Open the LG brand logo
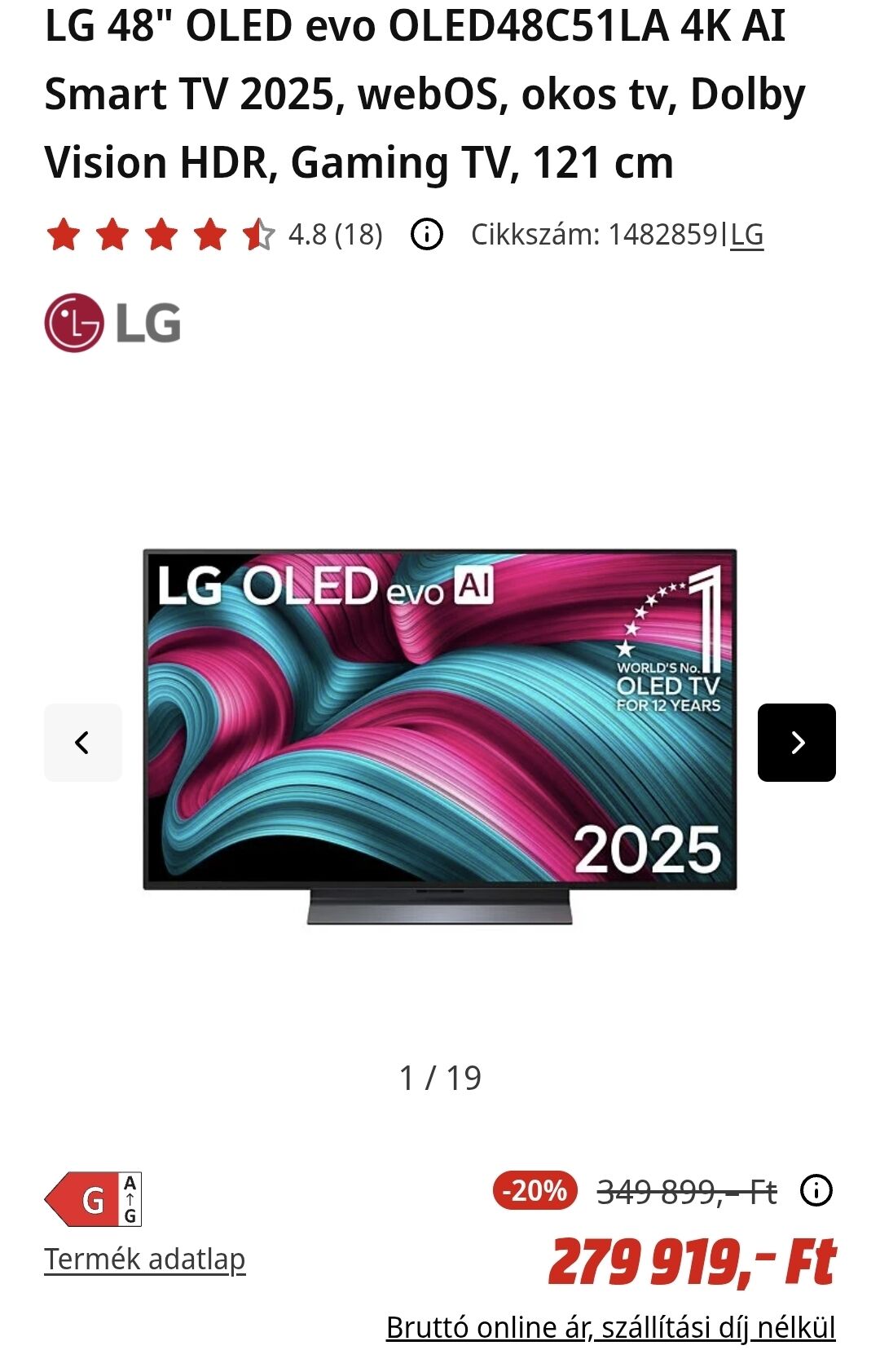This screenshot has width=880, height=1372. tap(112, 323)
